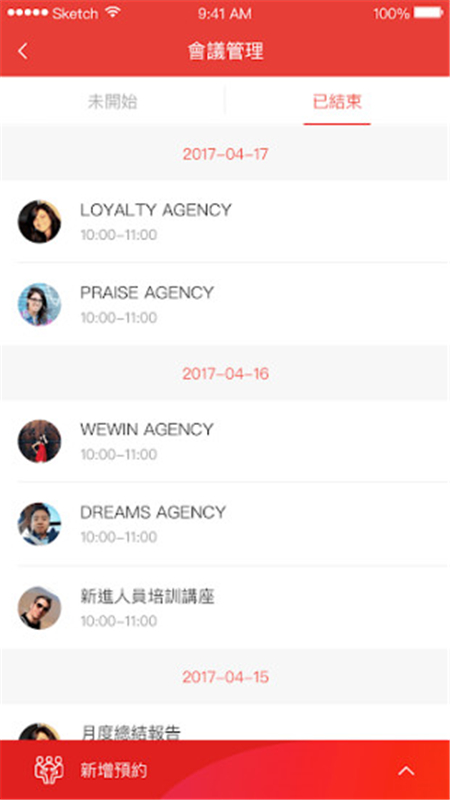Tap 新增預約 to add a booking
Viewport: 450px width, 800px height.
[113, 770]
